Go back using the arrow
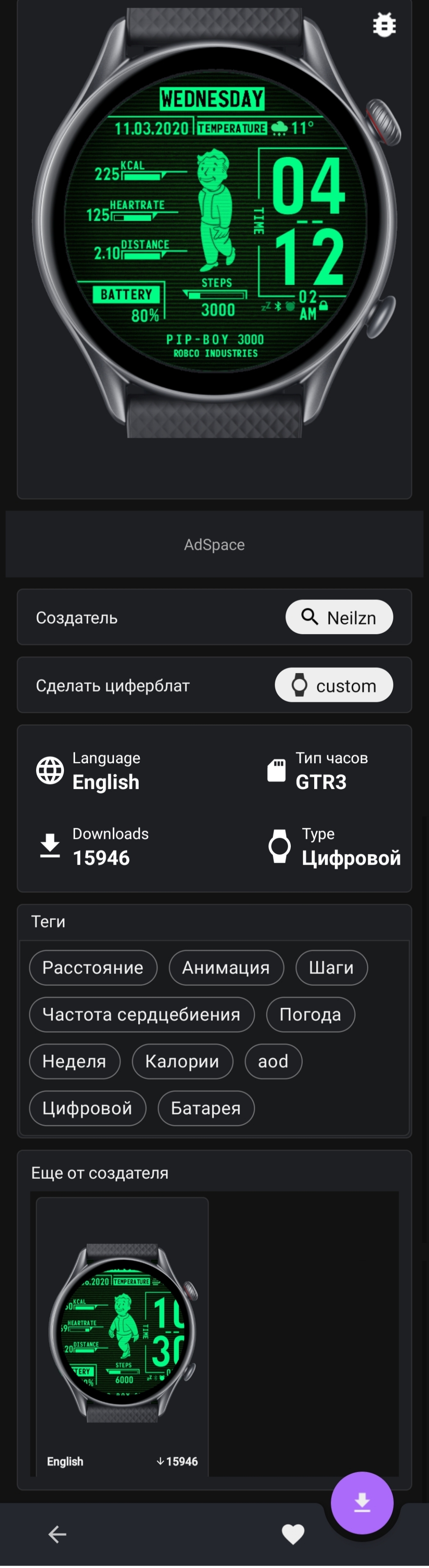 click(57, 1534)
